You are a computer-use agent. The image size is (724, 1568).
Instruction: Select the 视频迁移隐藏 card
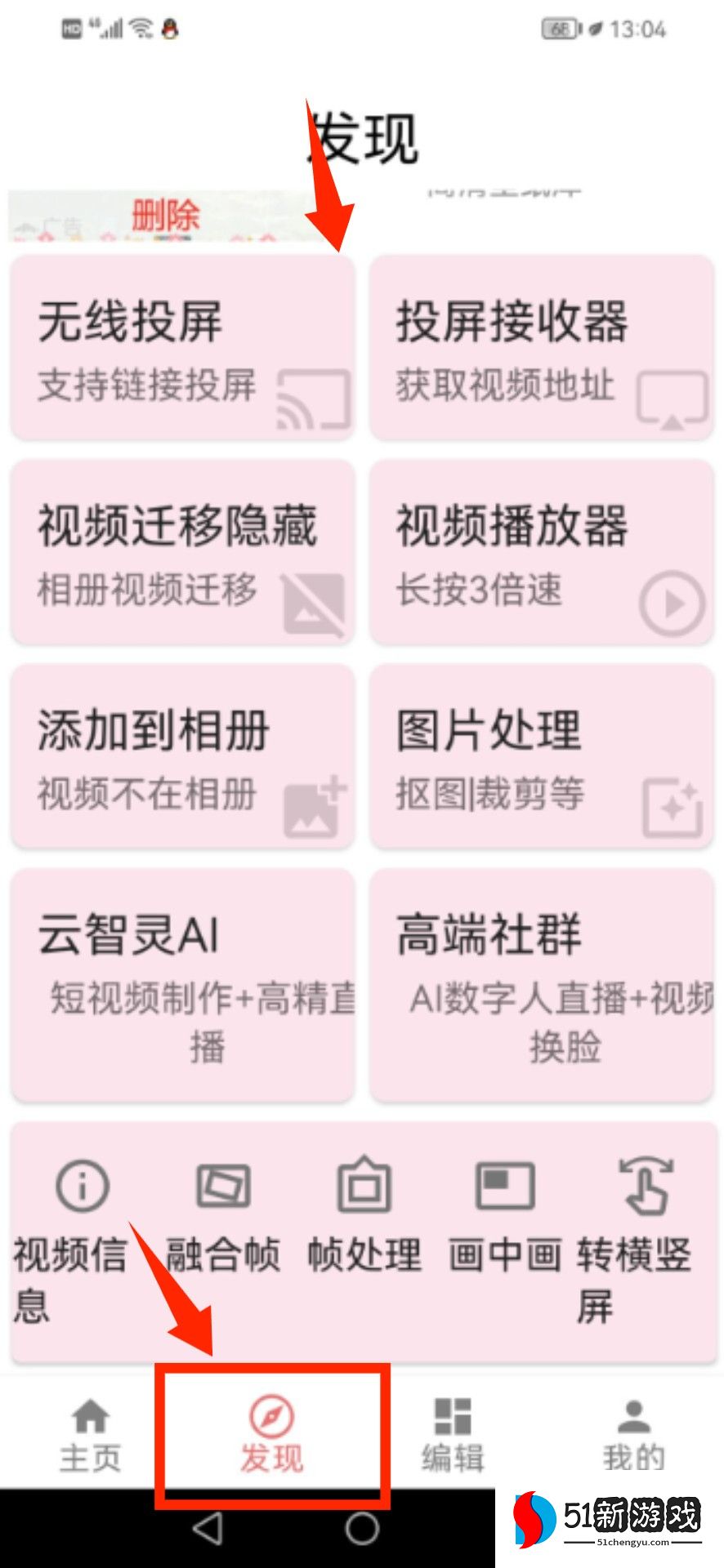point(182,553)
